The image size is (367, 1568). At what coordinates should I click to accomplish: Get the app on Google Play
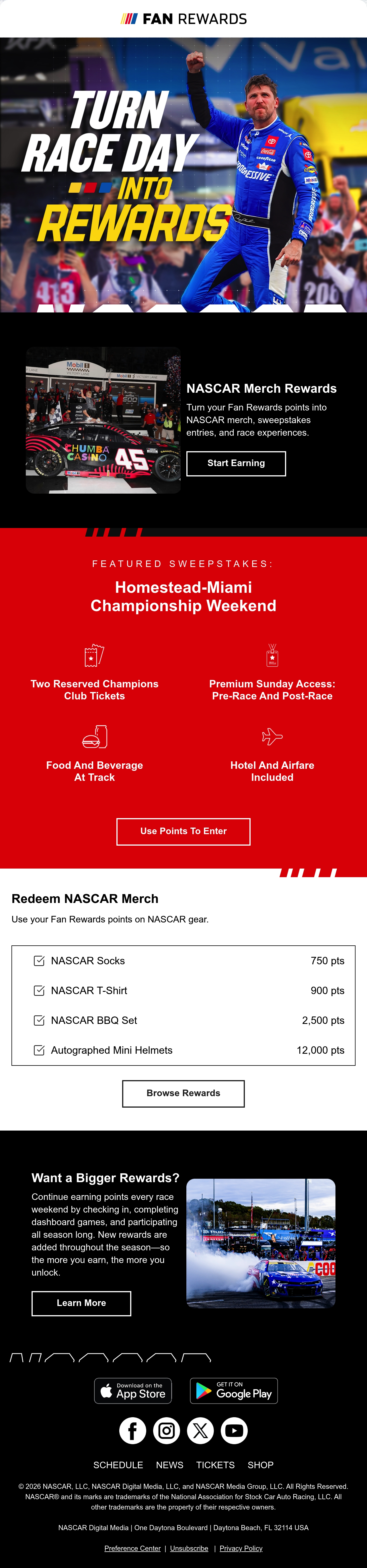(234, 1391)
